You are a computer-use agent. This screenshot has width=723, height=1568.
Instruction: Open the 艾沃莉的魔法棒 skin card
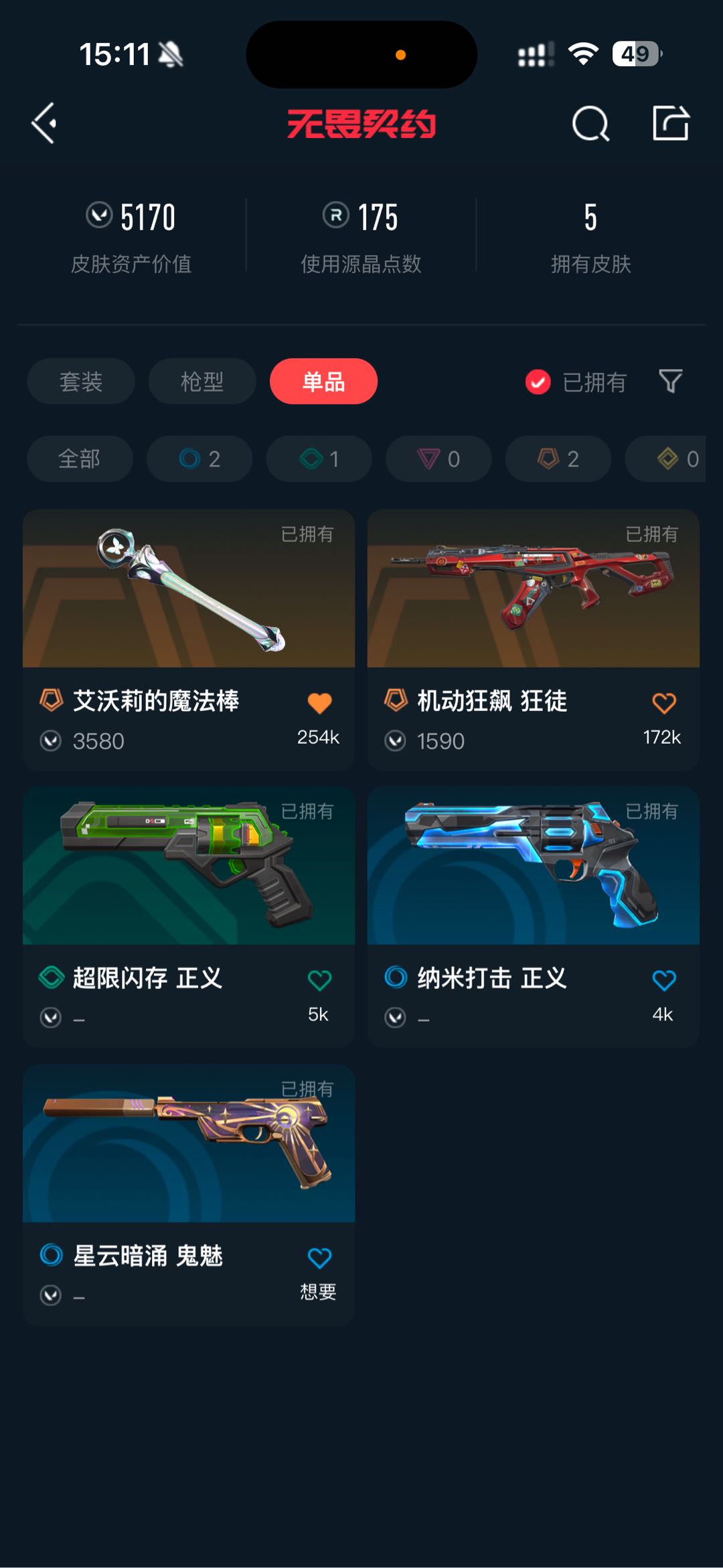189,640
